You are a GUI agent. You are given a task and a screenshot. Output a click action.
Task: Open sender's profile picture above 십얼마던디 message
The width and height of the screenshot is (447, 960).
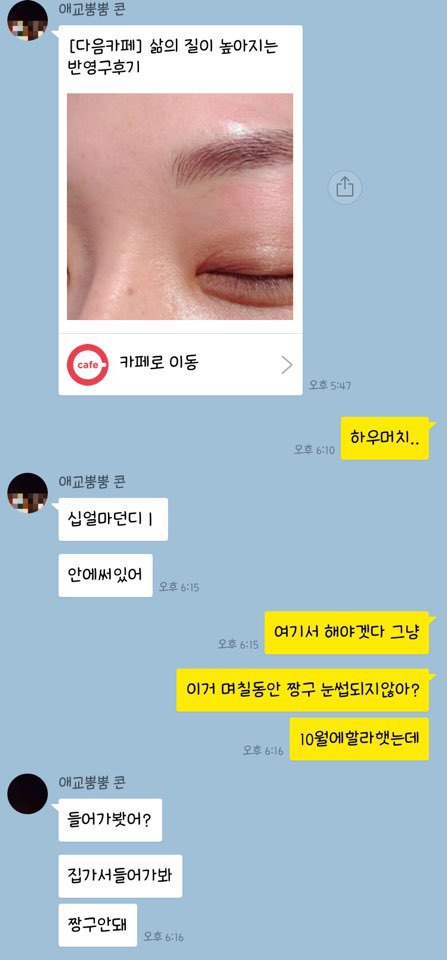coord(28,493)
